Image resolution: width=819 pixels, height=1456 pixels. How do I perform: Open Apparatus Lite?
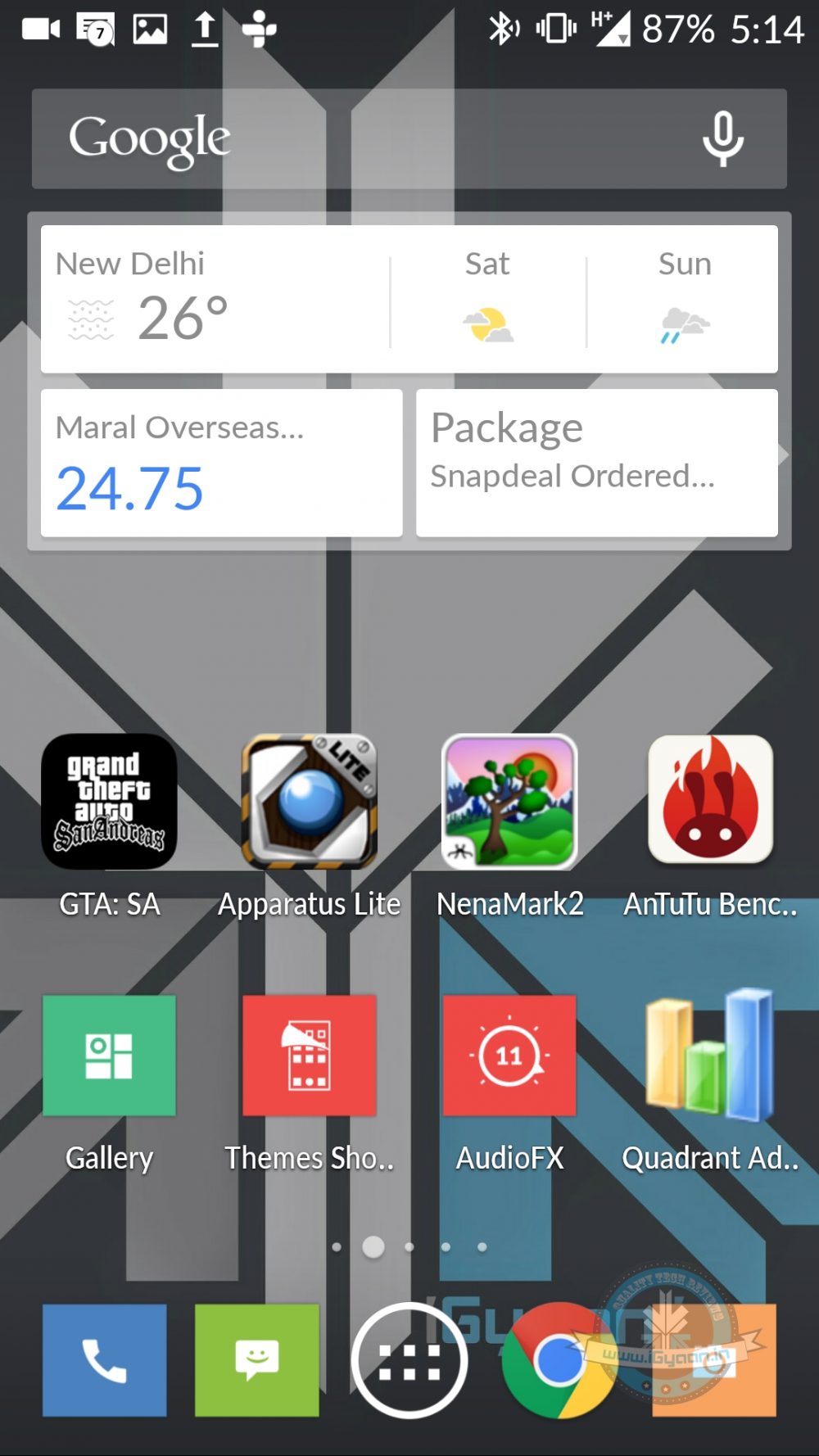click(310, 802)
